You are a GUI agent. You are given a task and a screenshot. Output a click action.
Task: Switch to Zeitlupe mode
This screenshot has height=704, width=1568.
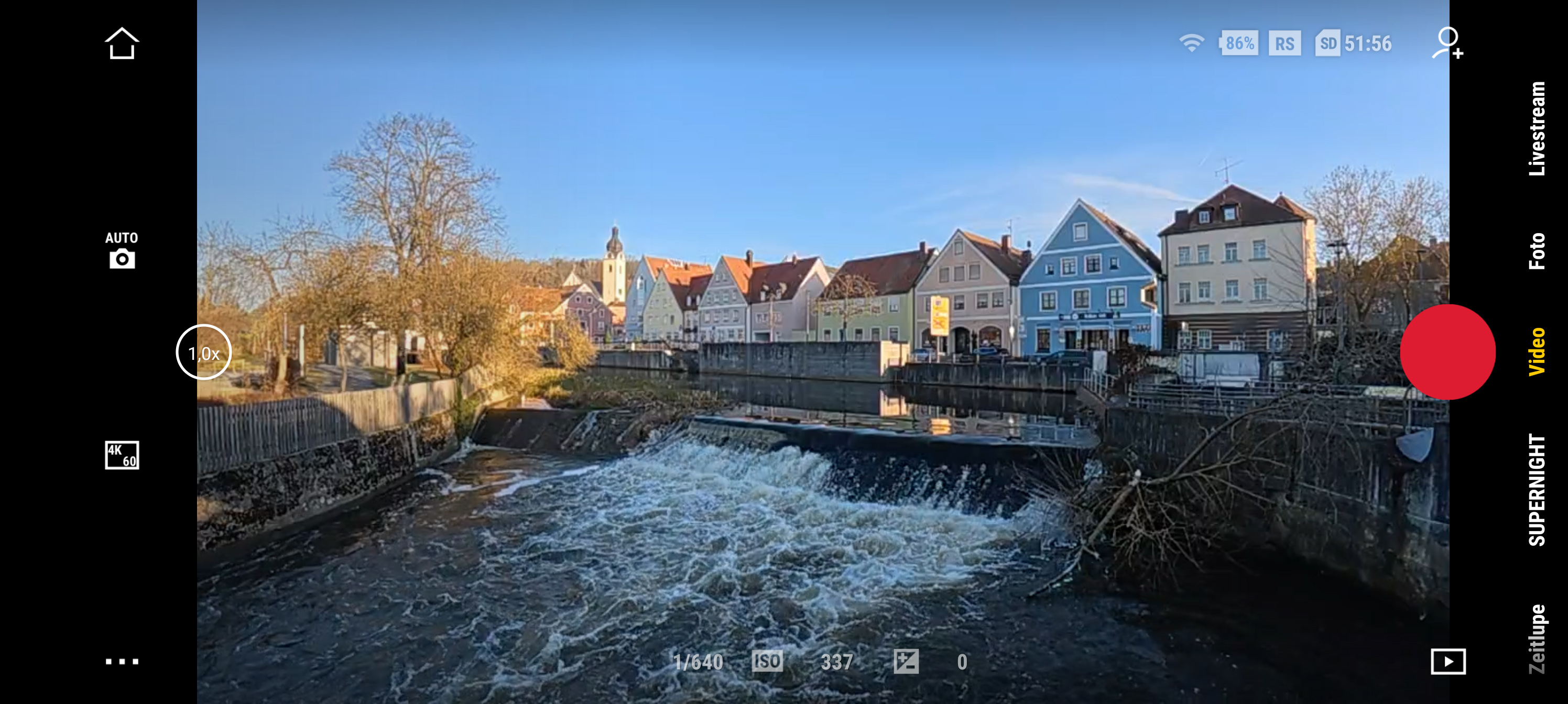click(x=1537, y=639)
